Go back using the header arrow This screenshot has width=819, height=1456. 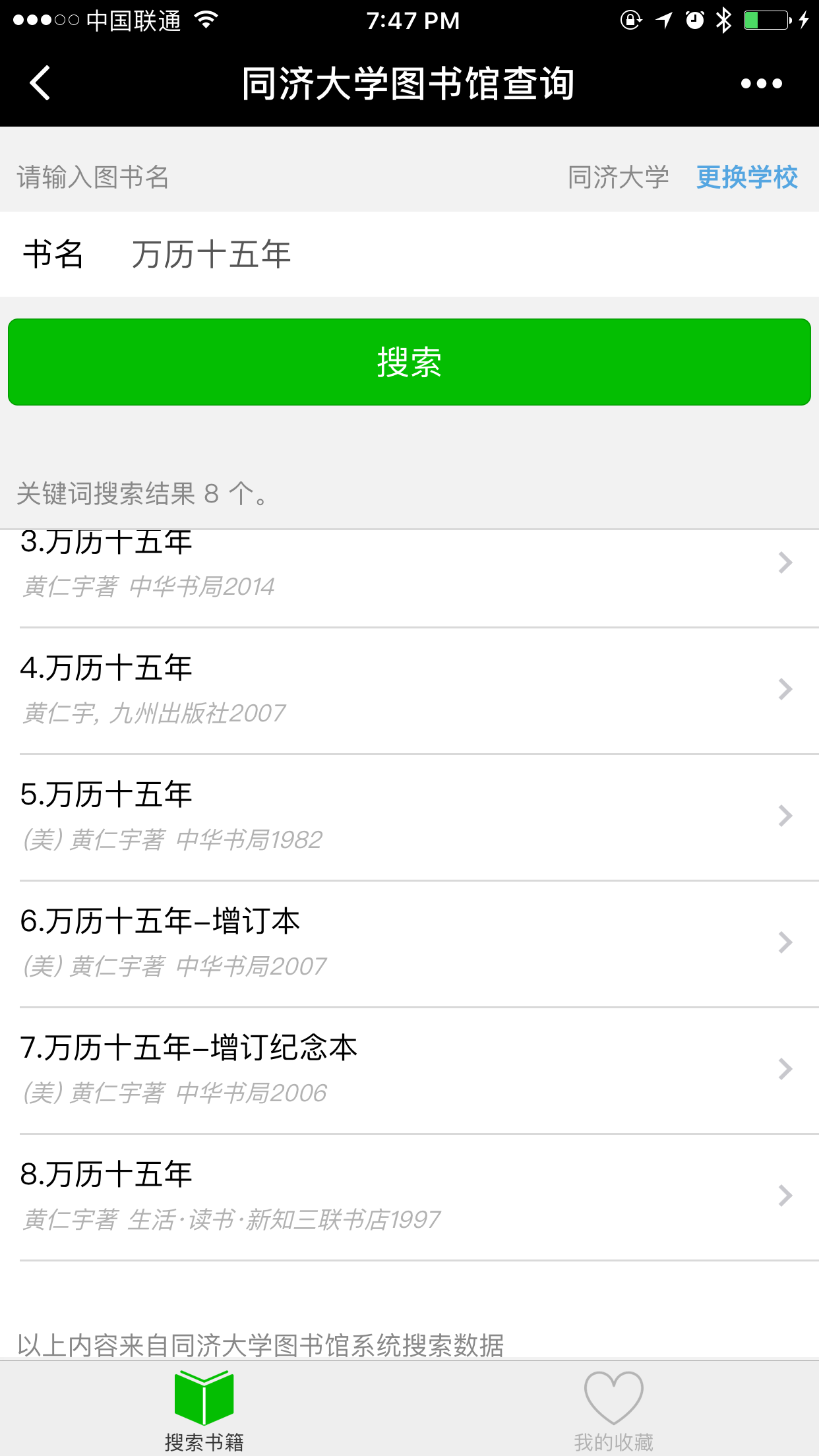41,84
